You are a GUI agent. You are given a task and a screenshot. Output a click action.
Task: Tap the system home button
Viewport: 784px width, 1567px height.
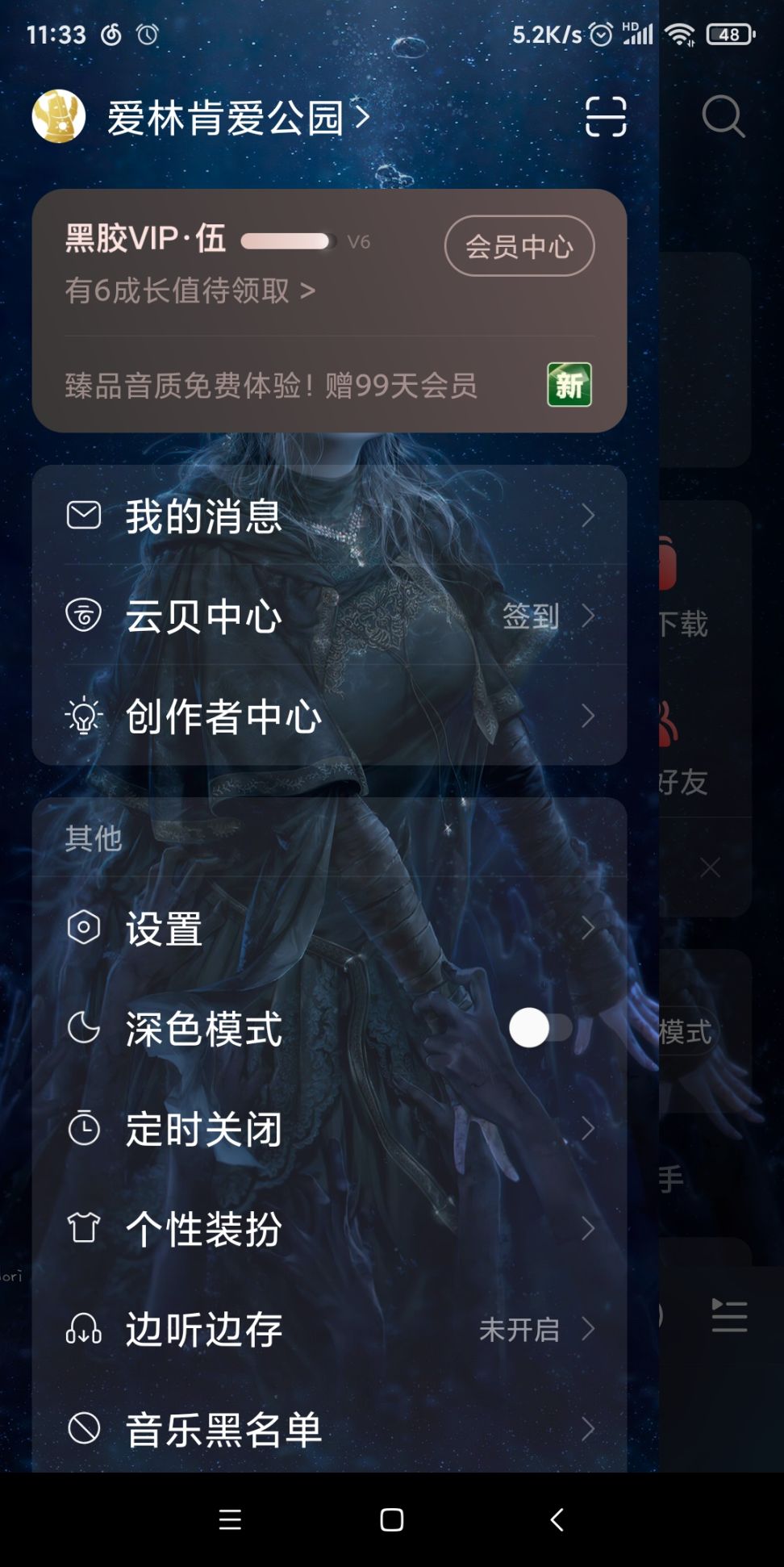(392, 1520)
